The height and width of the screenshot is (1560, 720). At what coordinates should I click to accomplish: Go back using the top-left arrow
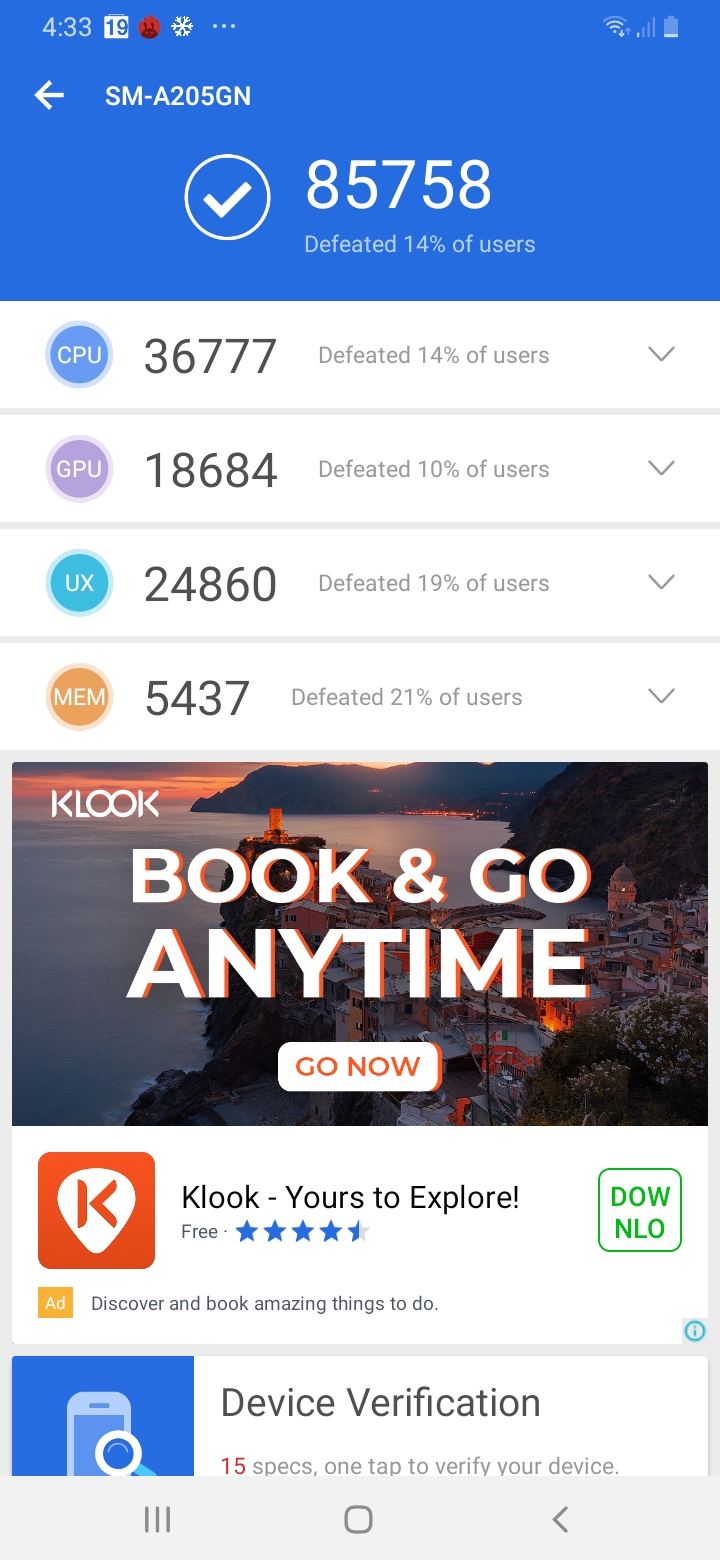(x=49, y=96)
